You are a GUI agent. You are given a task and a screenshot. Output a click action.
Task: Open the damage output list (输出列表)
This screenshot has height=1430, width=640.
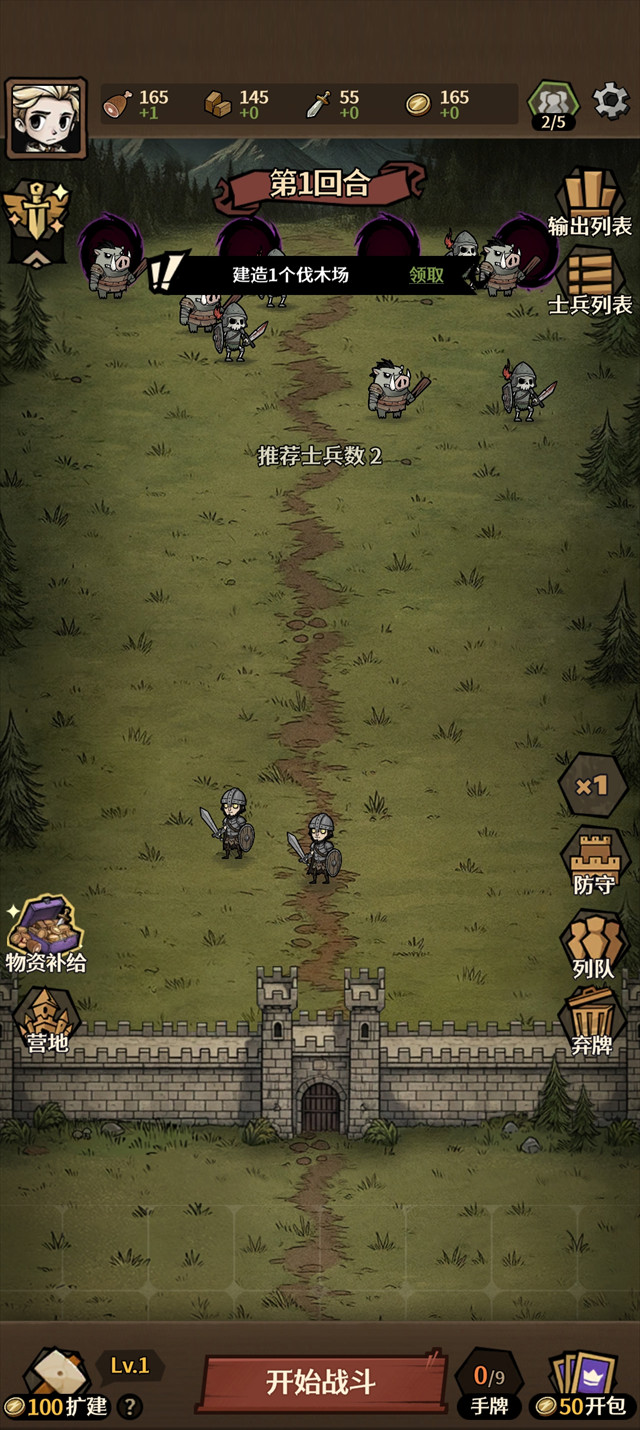(590, 205)
